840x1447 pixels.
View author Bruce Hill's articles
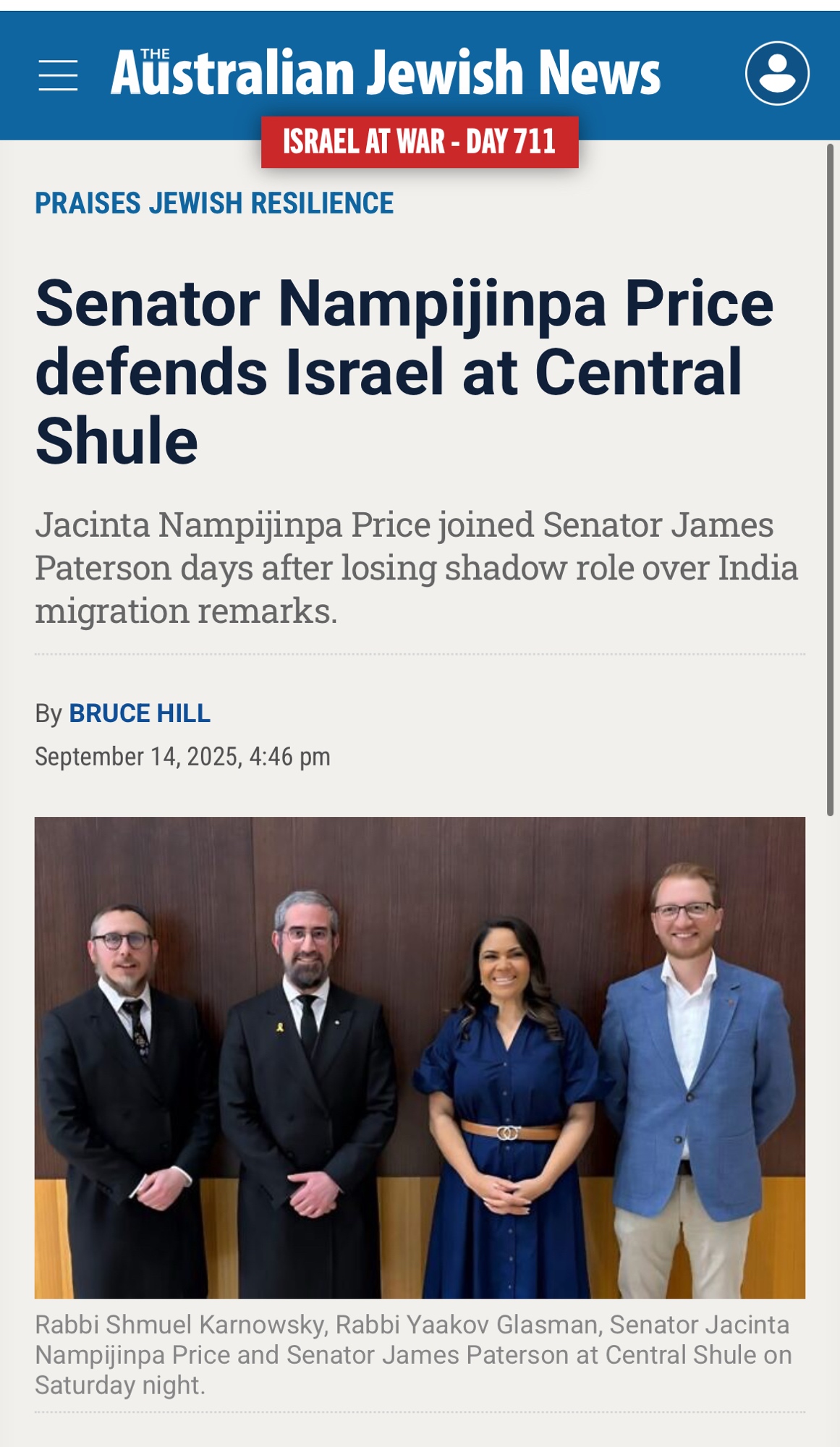pyautogui.click(x=140, y=713)
